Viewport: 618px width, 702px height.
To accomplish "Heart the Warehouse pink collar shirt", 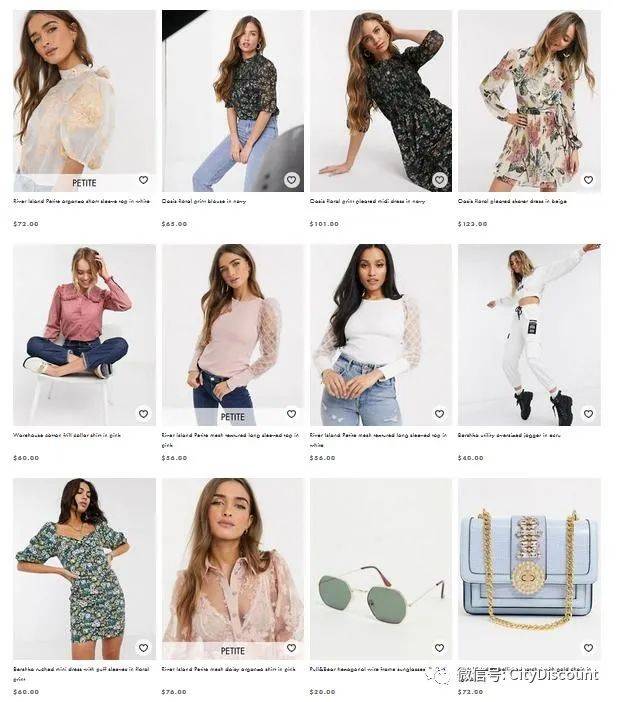I will pos(143,414).
